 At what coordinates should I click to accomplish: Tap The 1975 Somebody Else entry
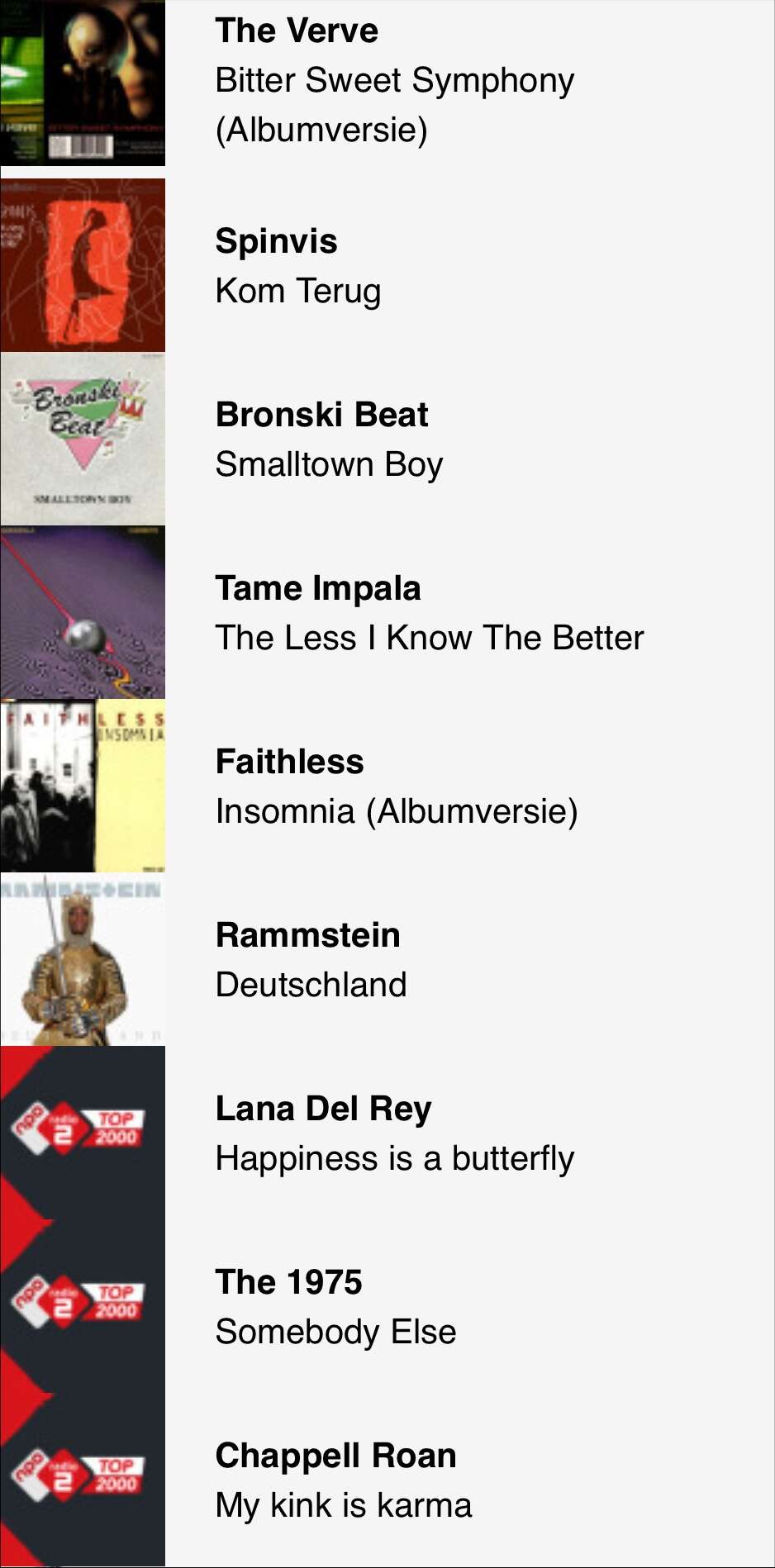[387, 1306]
